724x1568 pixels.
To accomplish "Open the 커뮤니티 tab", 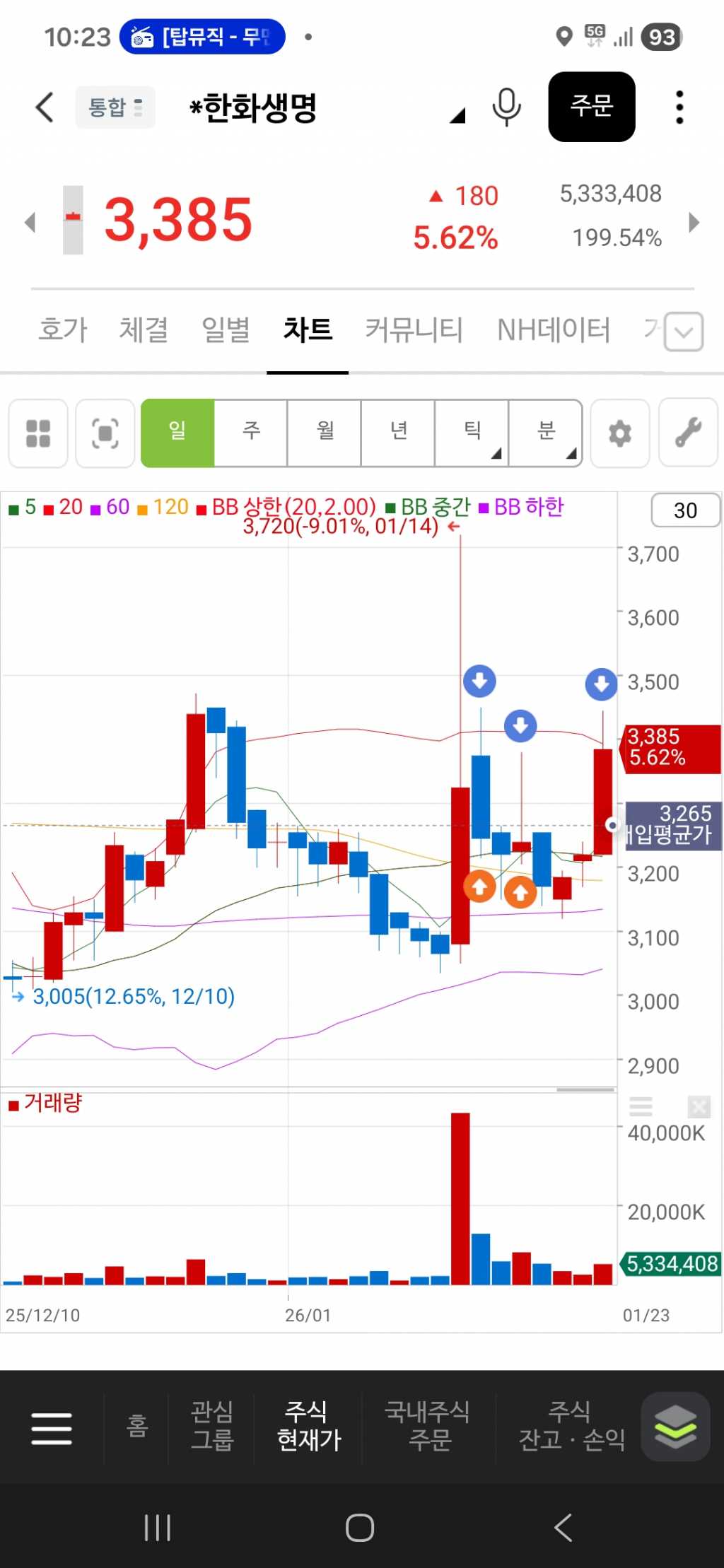I will point(414,329).
